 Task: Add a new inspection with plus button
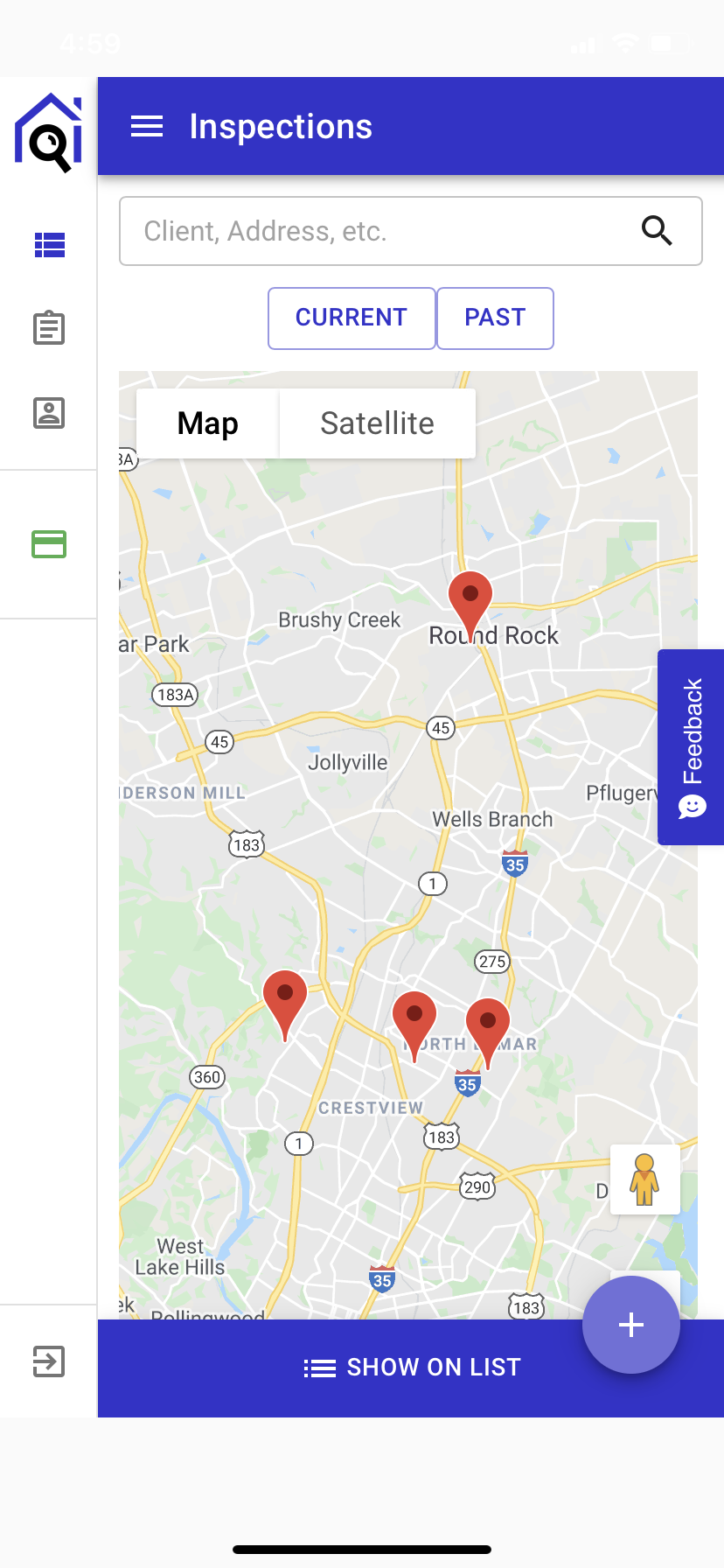[x=630, y=1324]
